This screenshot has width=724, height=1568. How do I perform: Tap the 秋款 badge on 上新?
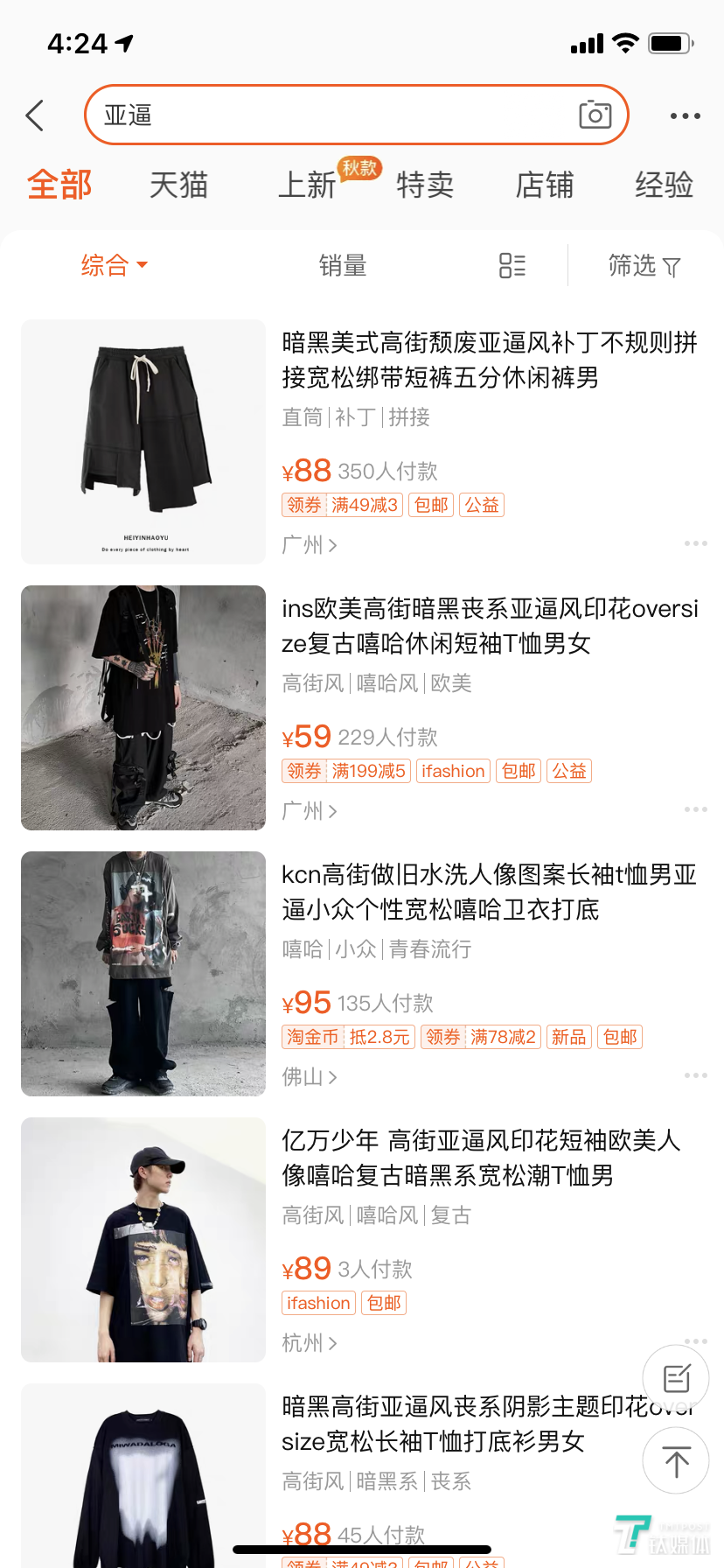(x=359, y=168)
